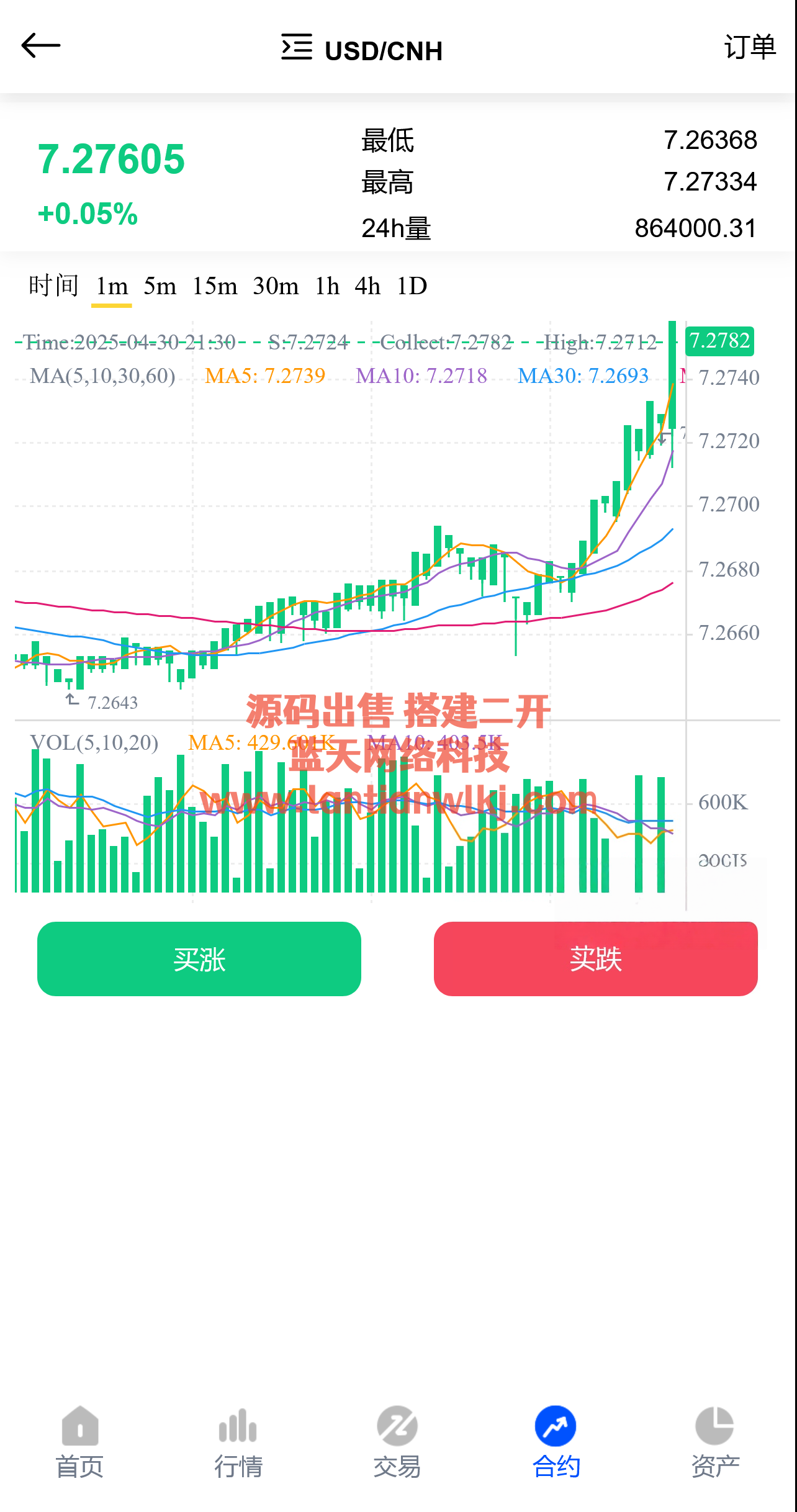Image resolution: width=797 pixels, height=1512 pixels.
Task: Switch chart to 5m interval
Action: coord(160,286)
